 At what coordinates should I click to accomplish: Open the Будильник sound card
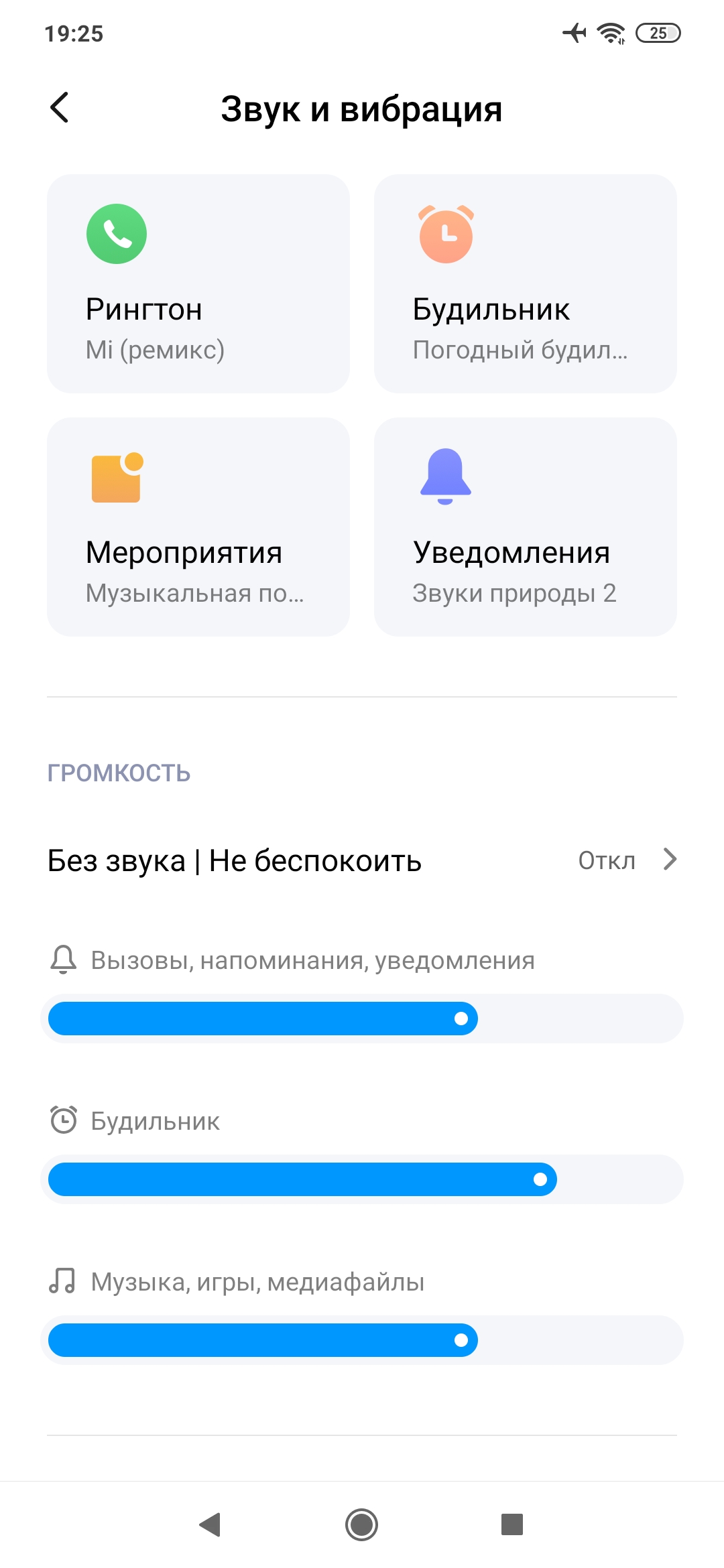[525, 283]
